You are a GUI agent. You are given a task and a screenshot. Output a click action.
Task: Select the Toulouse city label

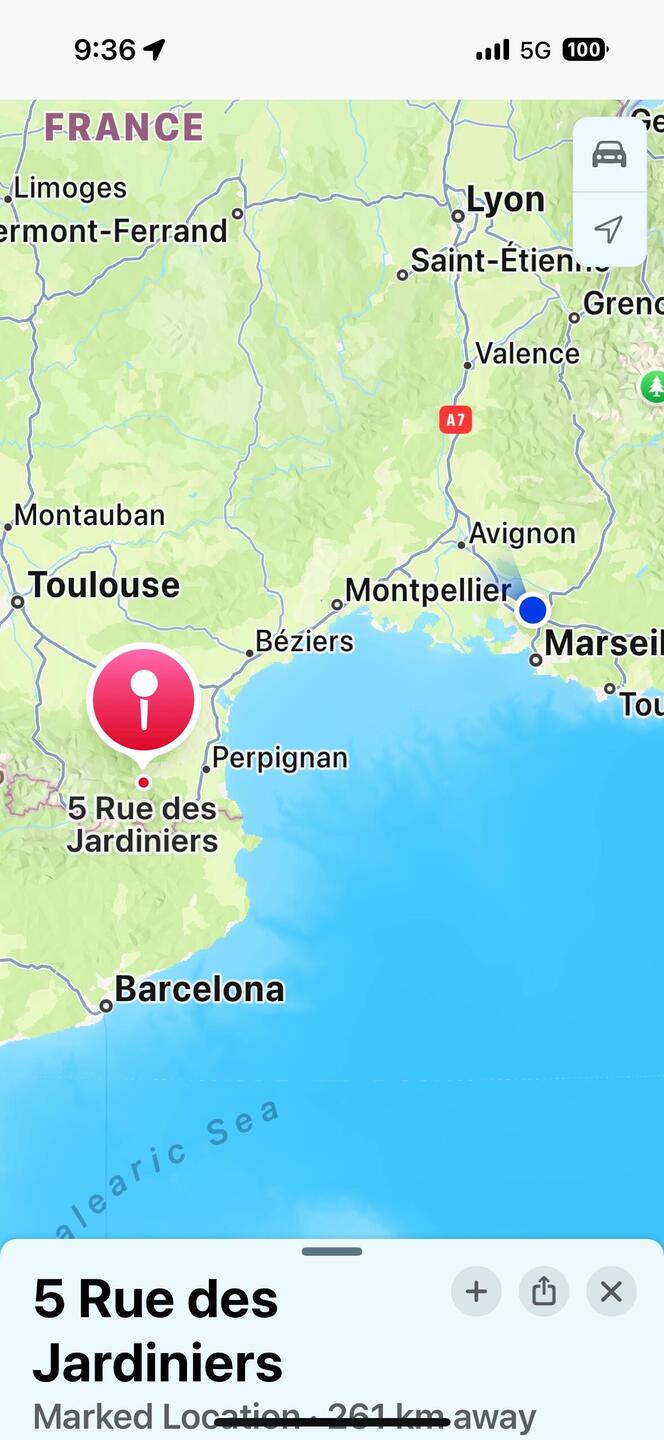[104, 585]
